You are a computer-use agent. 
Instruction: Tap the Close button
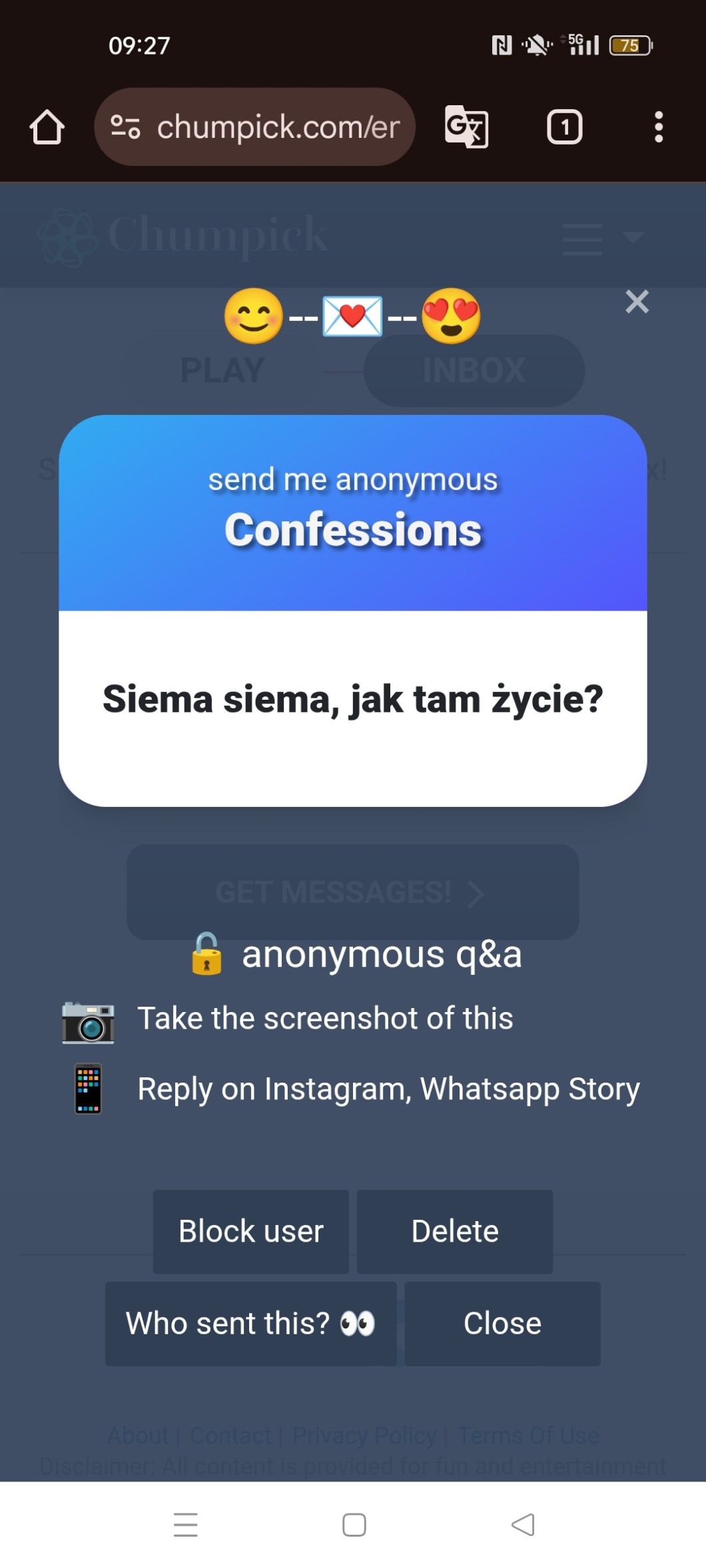[502, 1323]
